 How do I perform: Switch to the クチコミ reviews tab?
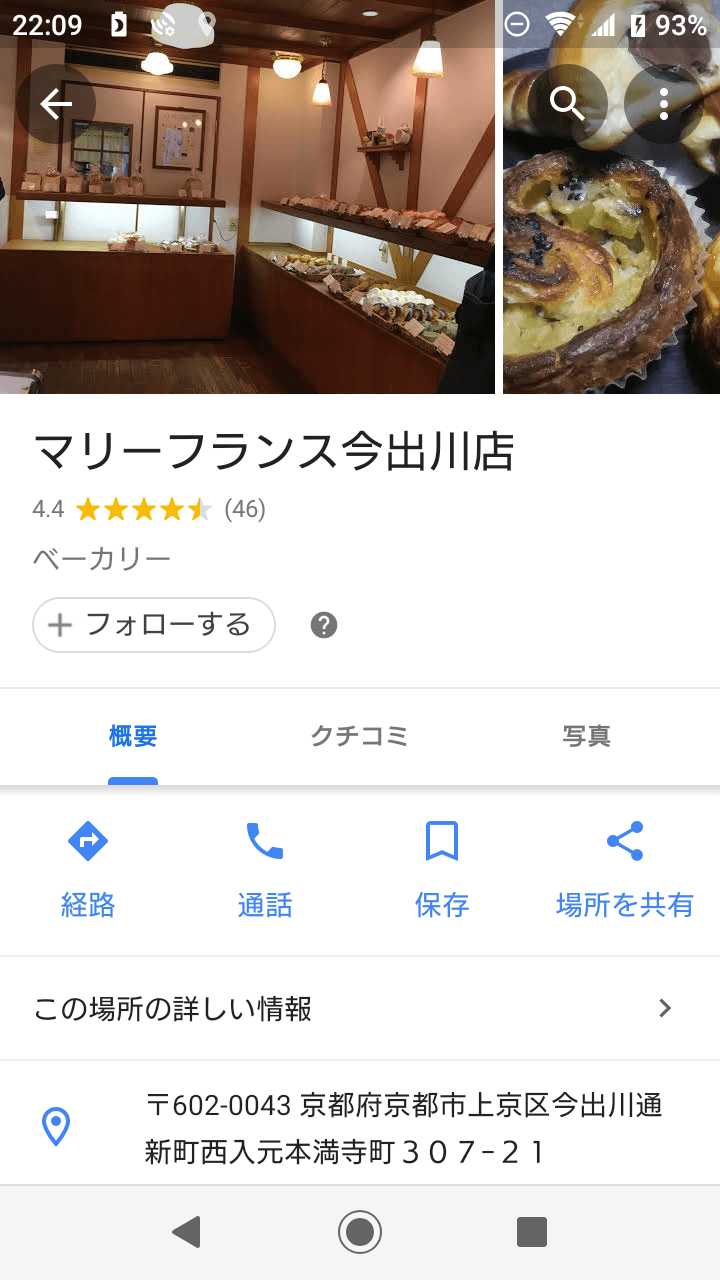click(359, 737)
